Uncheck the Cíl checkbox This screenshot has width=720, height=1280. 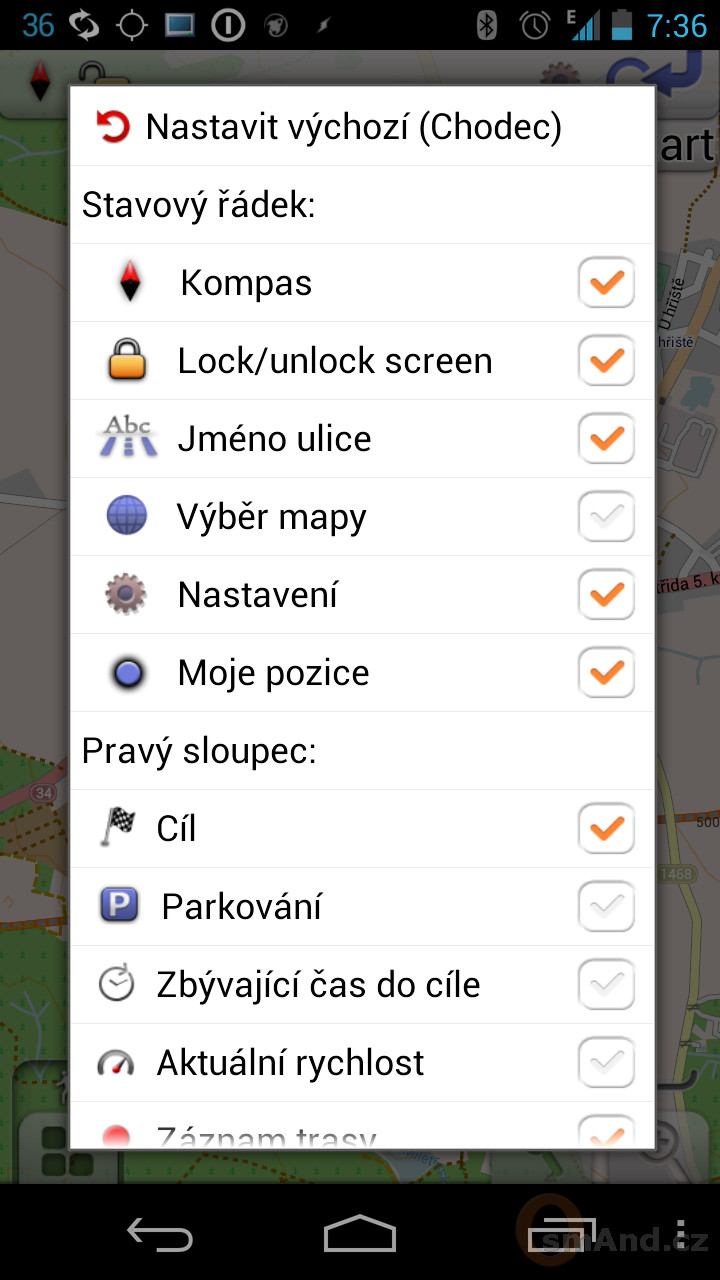606,829
